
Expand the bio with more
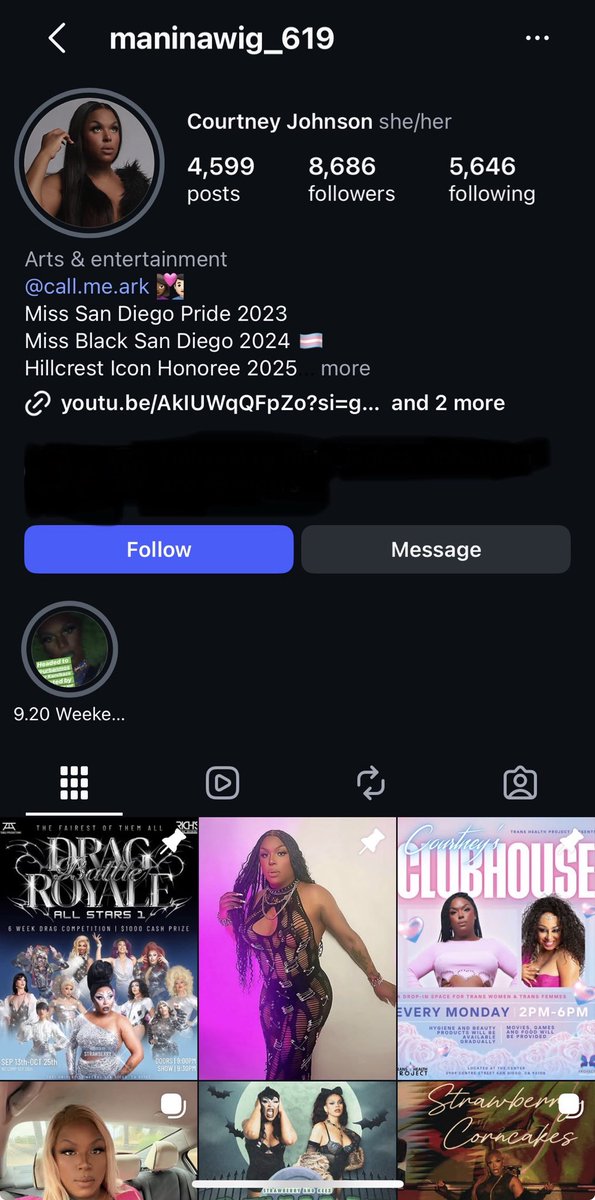pyautogui.click(x=346, y=368)
